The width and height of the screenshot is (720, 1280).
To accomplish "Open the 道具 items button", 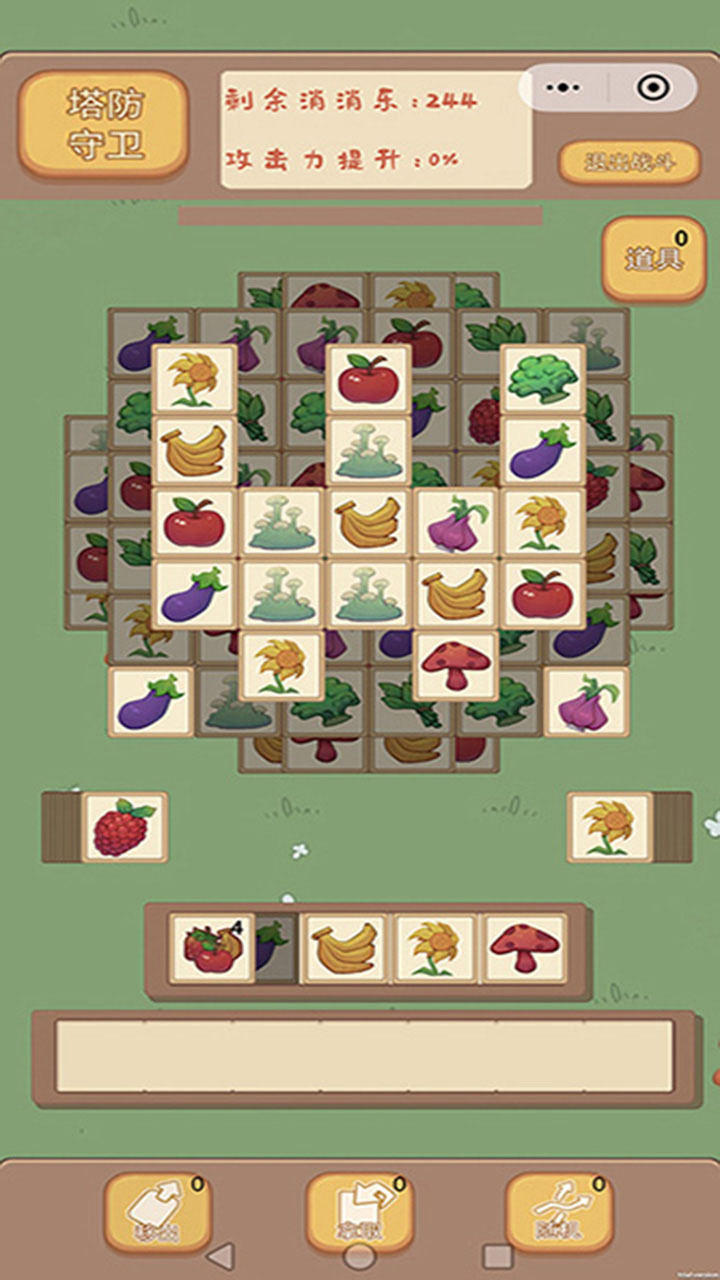I will [654, 259].
